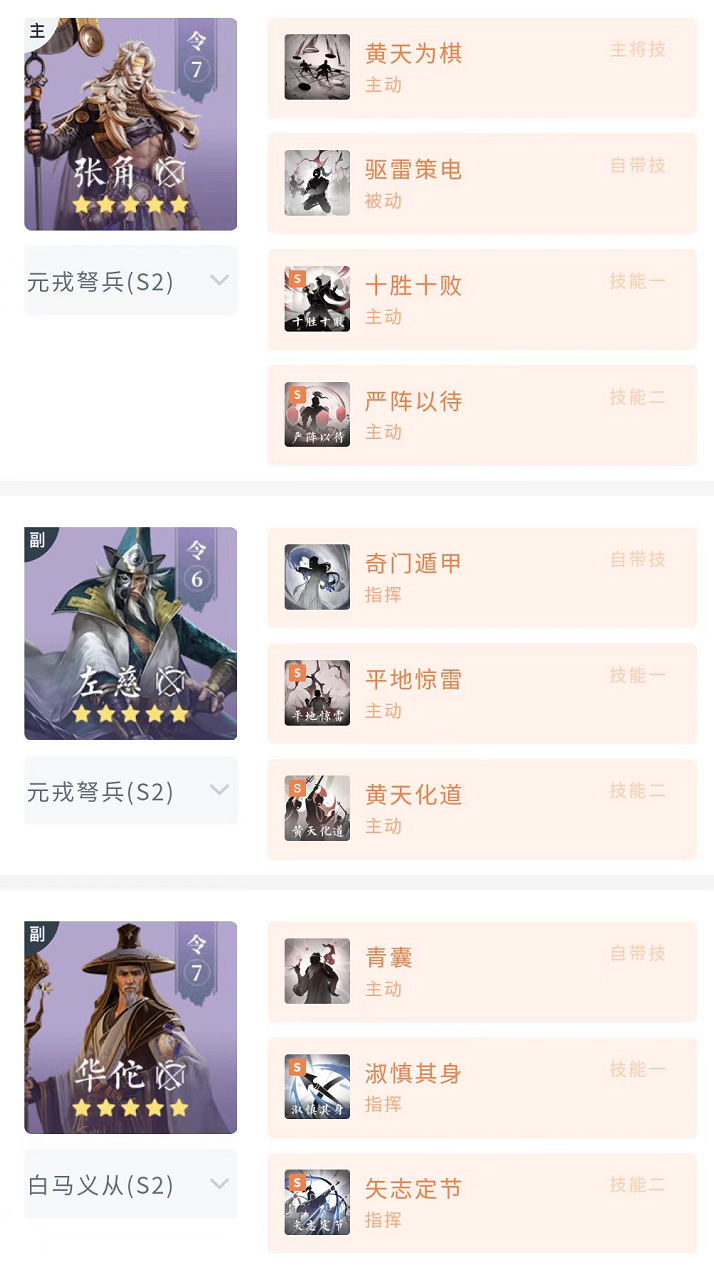Open the 张角 hero card
714x1267 pixels.
pyautogui.click(x=130, y=124)
